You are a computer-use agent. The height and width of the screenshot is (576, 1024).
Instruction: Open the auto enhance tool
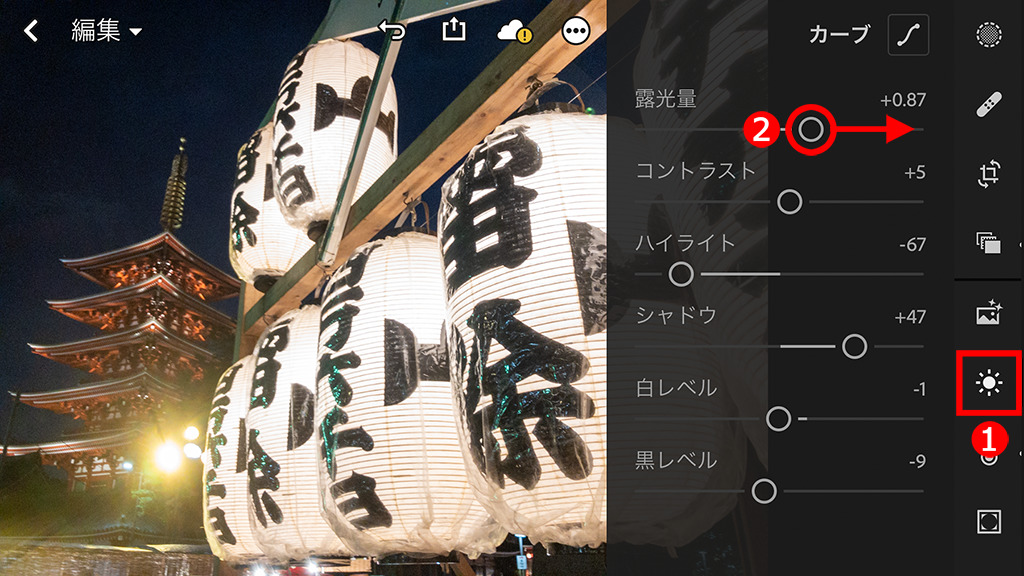(989, 314)
